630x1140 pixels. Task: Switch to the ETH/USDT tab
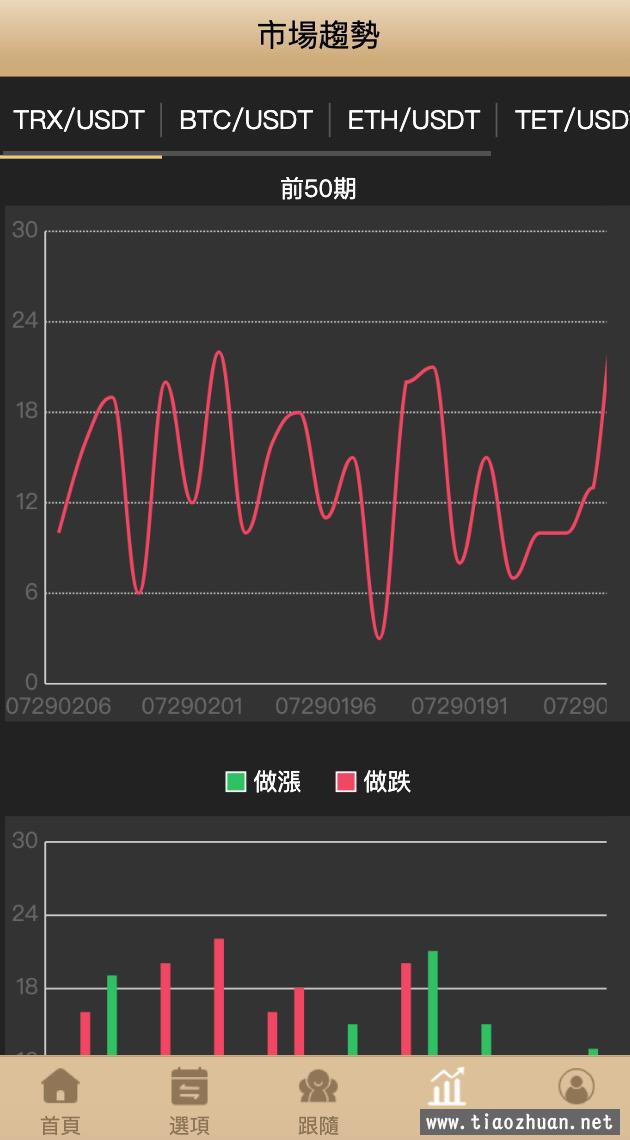(x=413, y=119)
